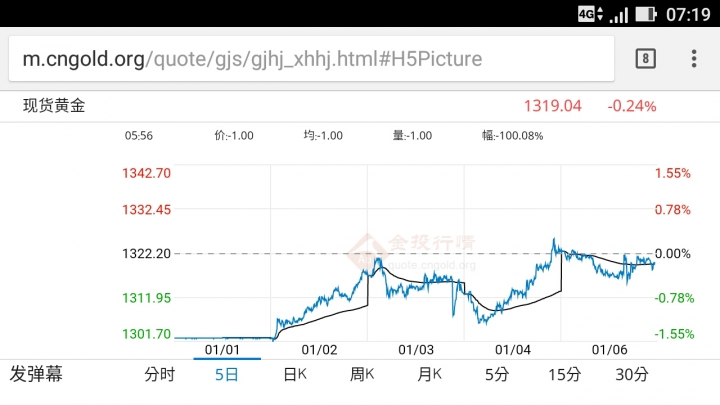Screen dimensions: 720x405
Task: Open the browser overflow menu
Action: [694, 58]
